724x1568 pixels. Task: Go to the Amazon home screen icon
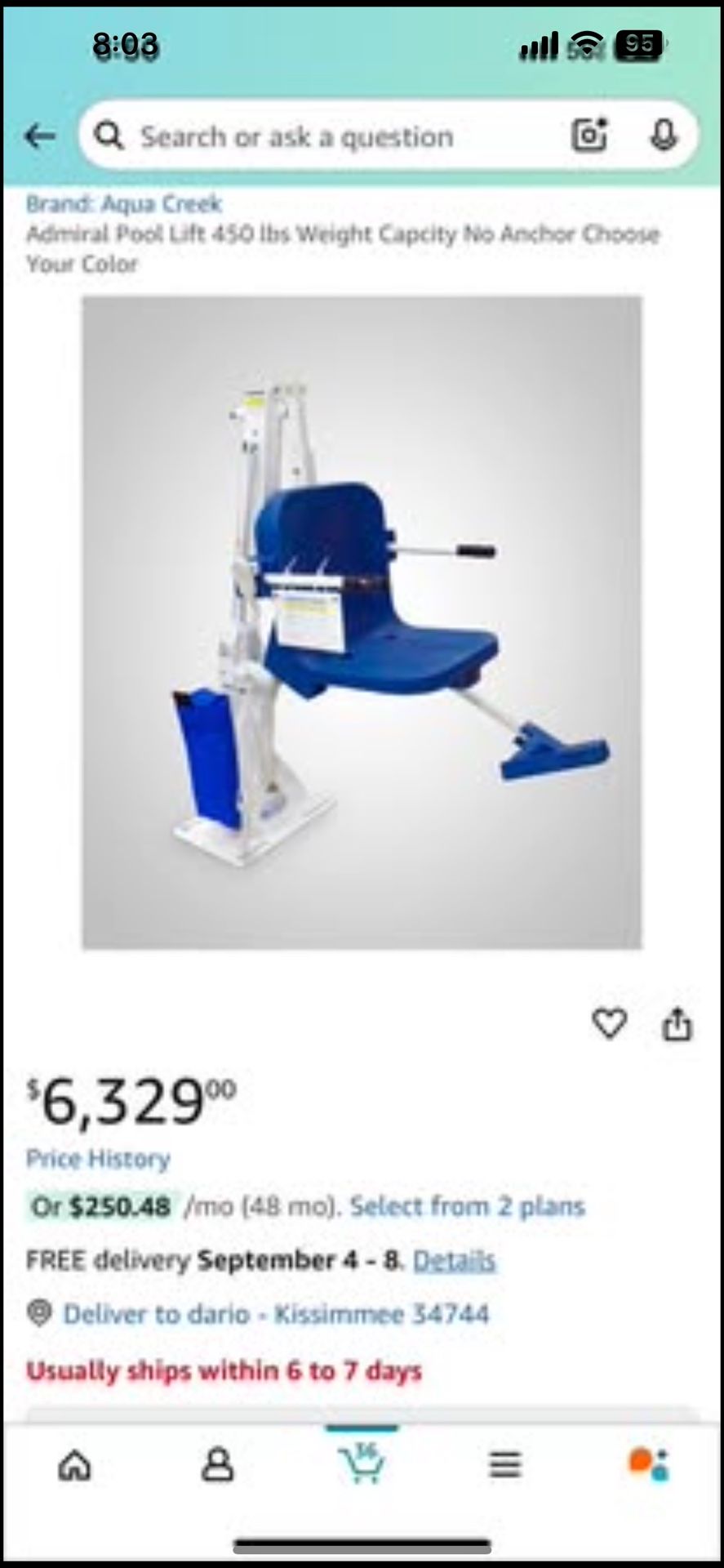point(74,1464)
